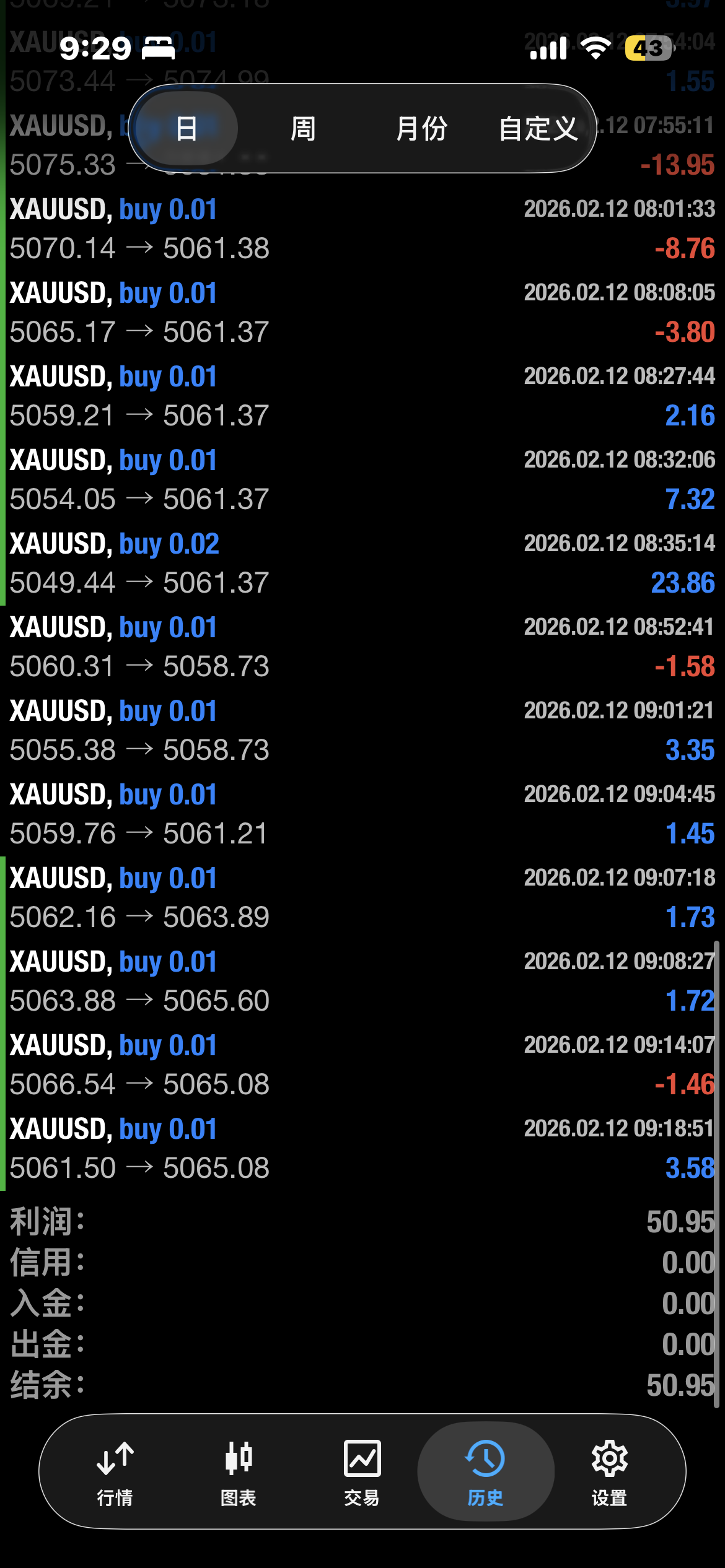View details of the 08:27:44 trade
Viewport: 725px width, 1568px height.
362,396
